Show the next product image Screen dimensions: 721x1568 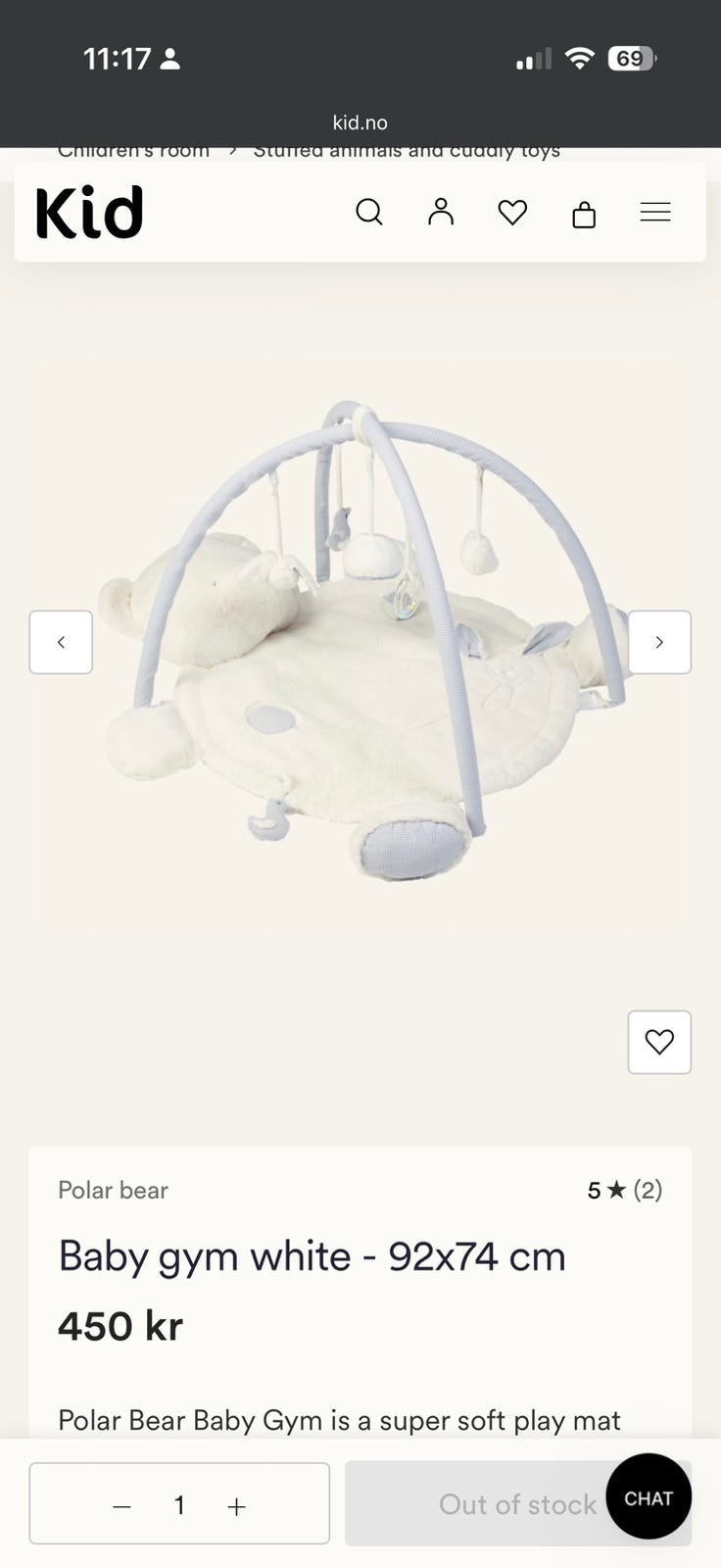659,642
